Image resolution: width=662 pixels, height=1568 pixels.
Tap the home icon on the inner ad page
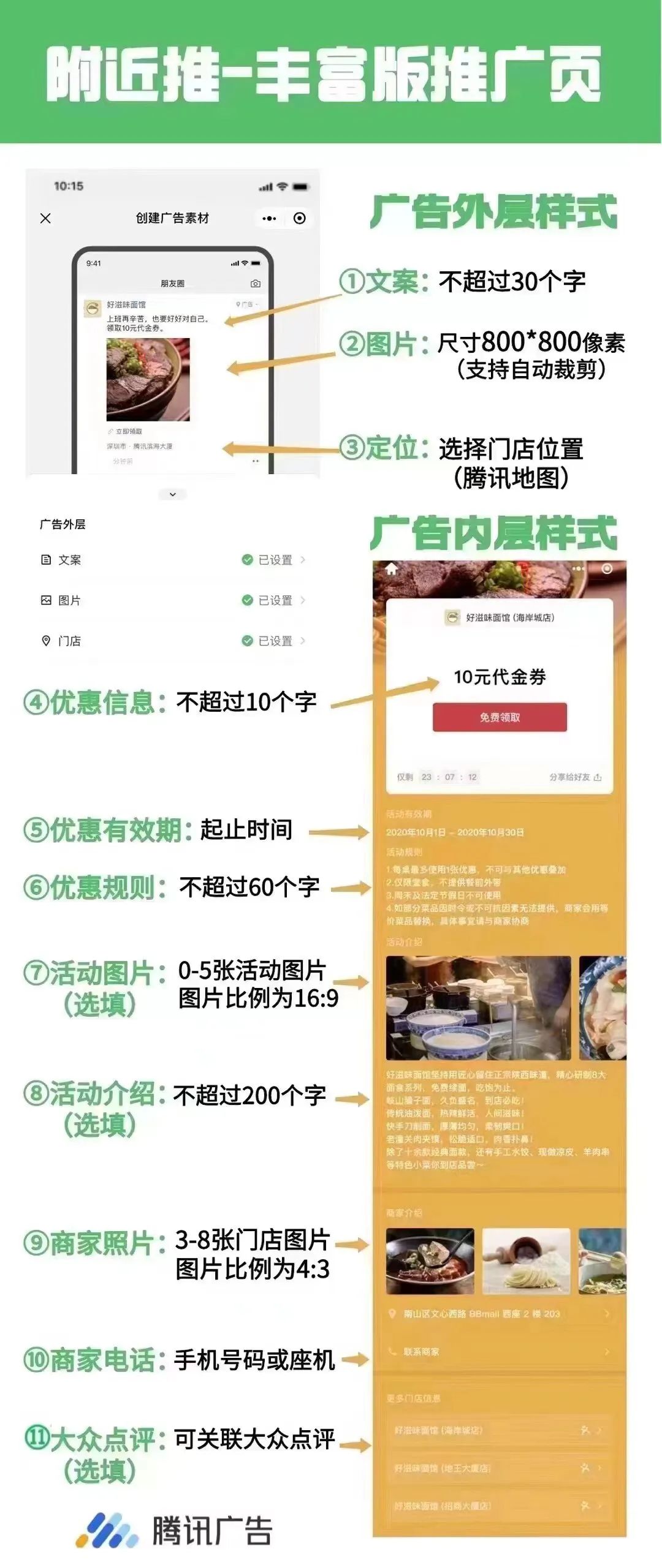(x=391, y=568)
